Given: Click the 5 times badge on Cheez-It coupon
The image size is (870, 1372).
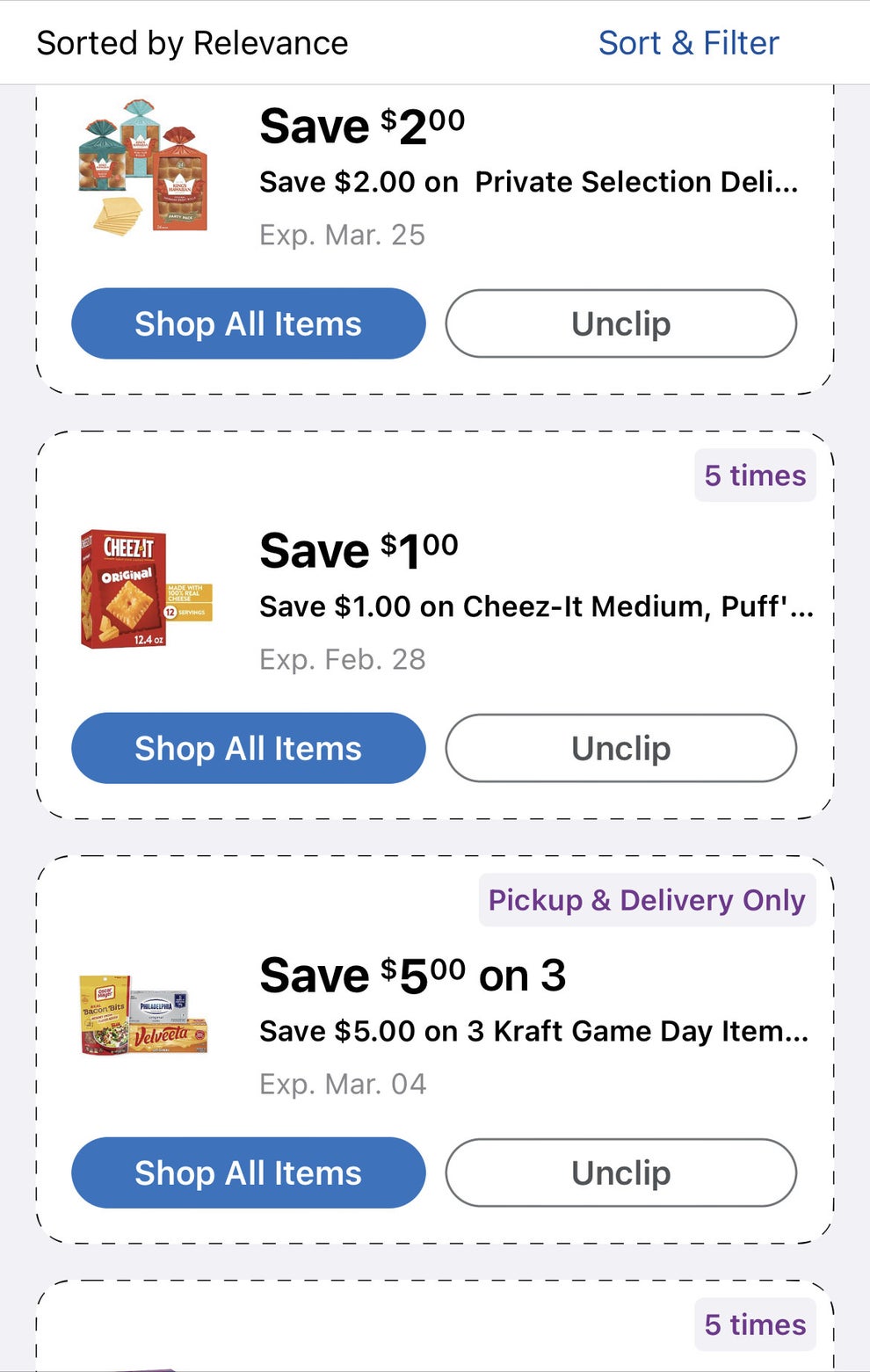Looking at the screenshot, I should click(754, 475).
